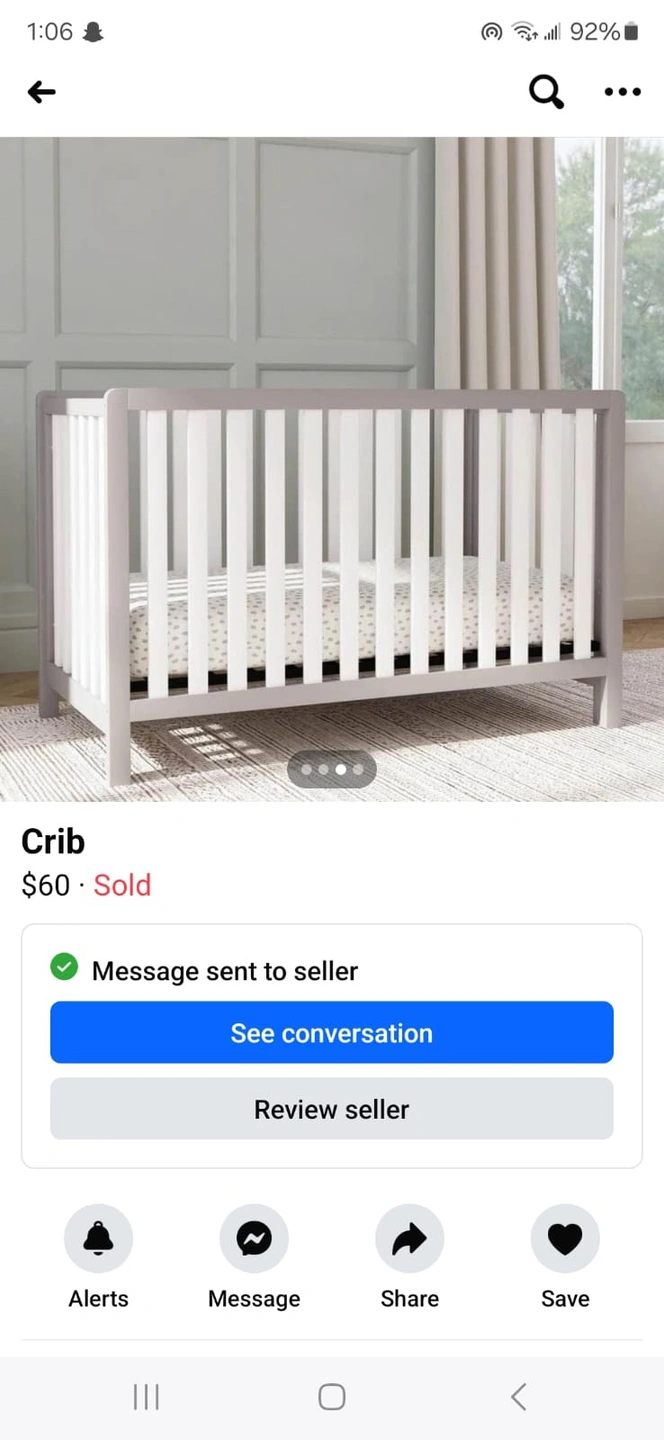Tap Review seller button

tap(332, 1108)
